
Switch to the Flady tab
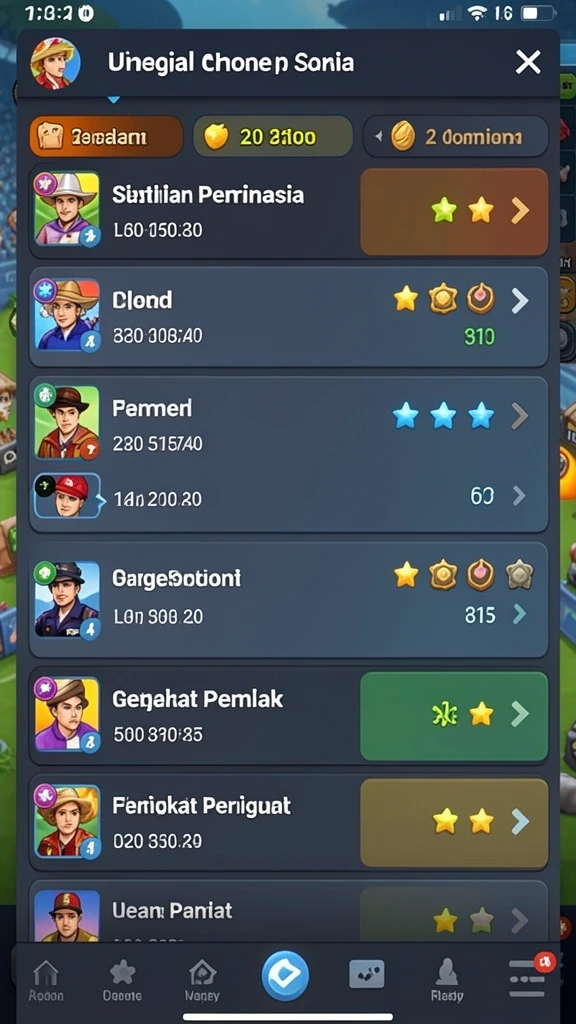[x=447, y=980]
